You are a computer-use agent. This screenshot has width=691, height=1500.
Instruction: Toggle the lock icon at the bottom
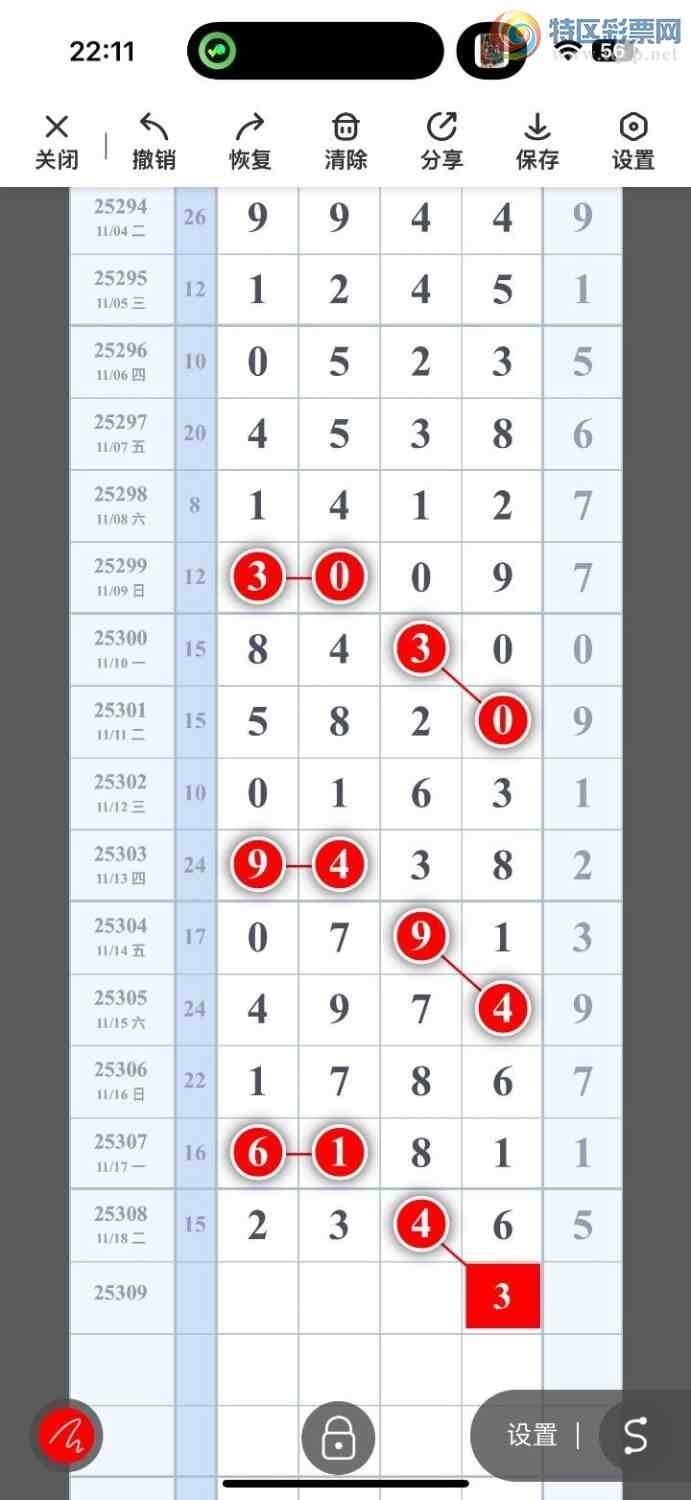pyautogui.click(x=338, y=1439)
